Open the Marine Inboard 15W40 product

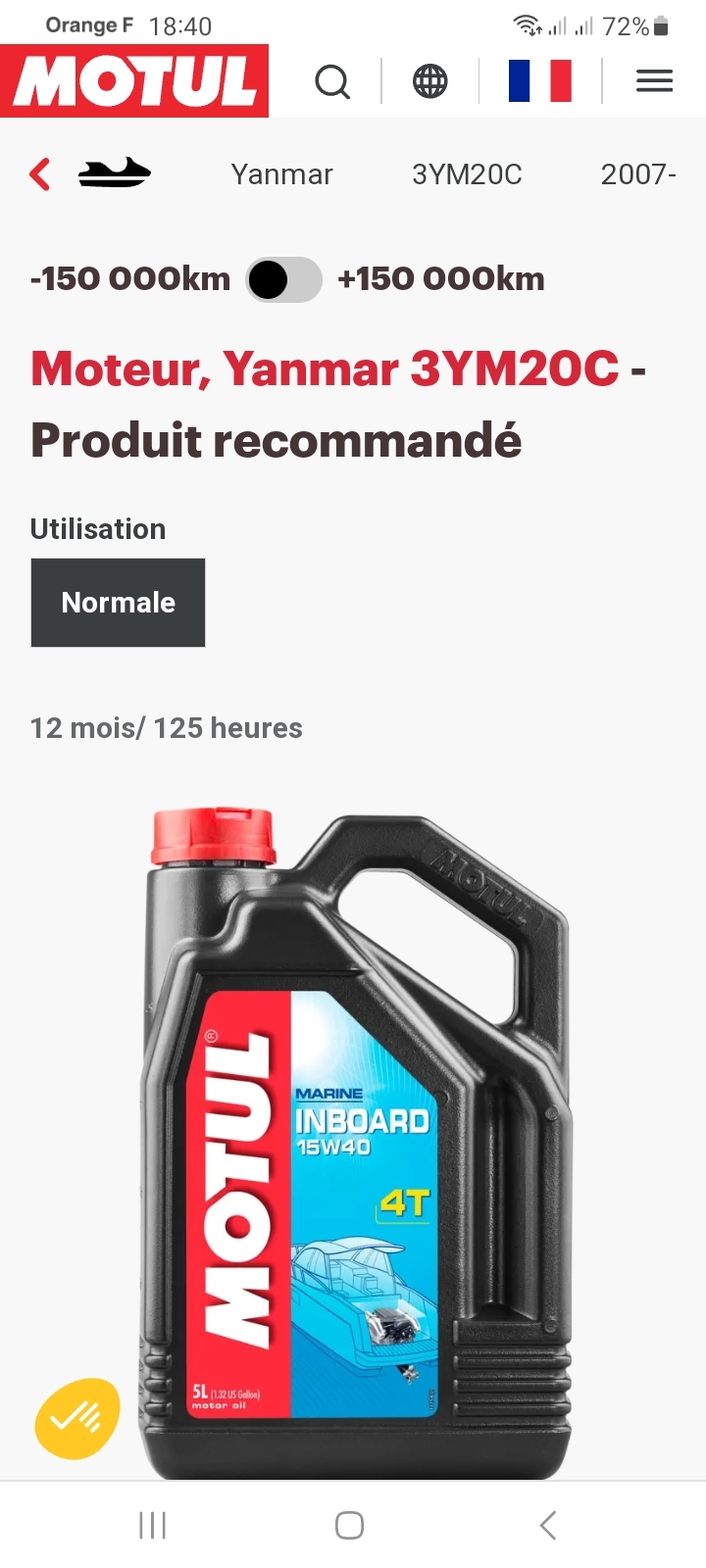click(x=356, y=1142)
